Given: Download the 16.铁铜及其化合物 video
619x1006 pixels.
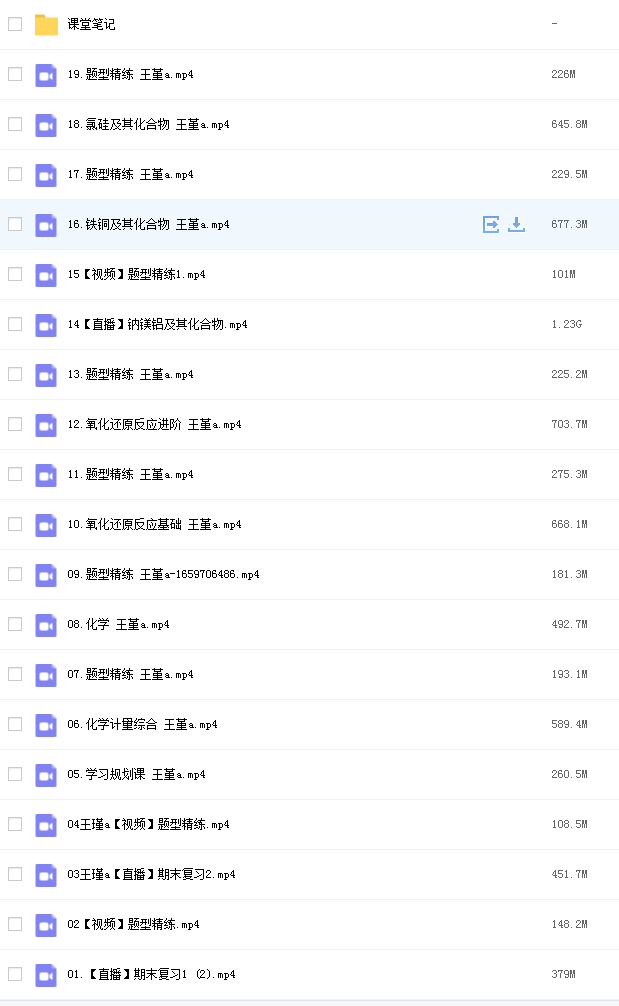Looking at the screenshot, I should click(516, 225).
